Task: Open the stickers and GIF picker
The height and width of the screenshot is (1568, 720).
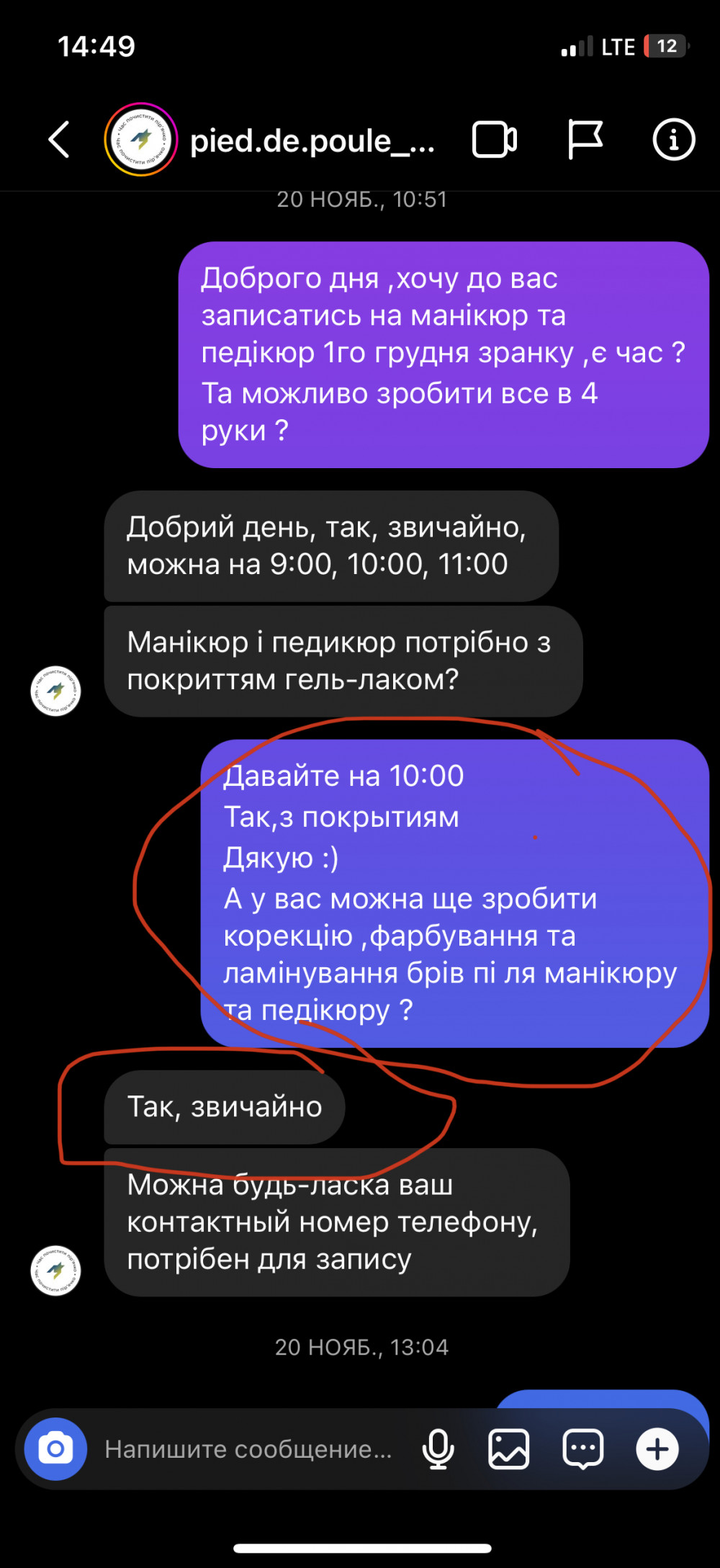Action: (582, 1449)
